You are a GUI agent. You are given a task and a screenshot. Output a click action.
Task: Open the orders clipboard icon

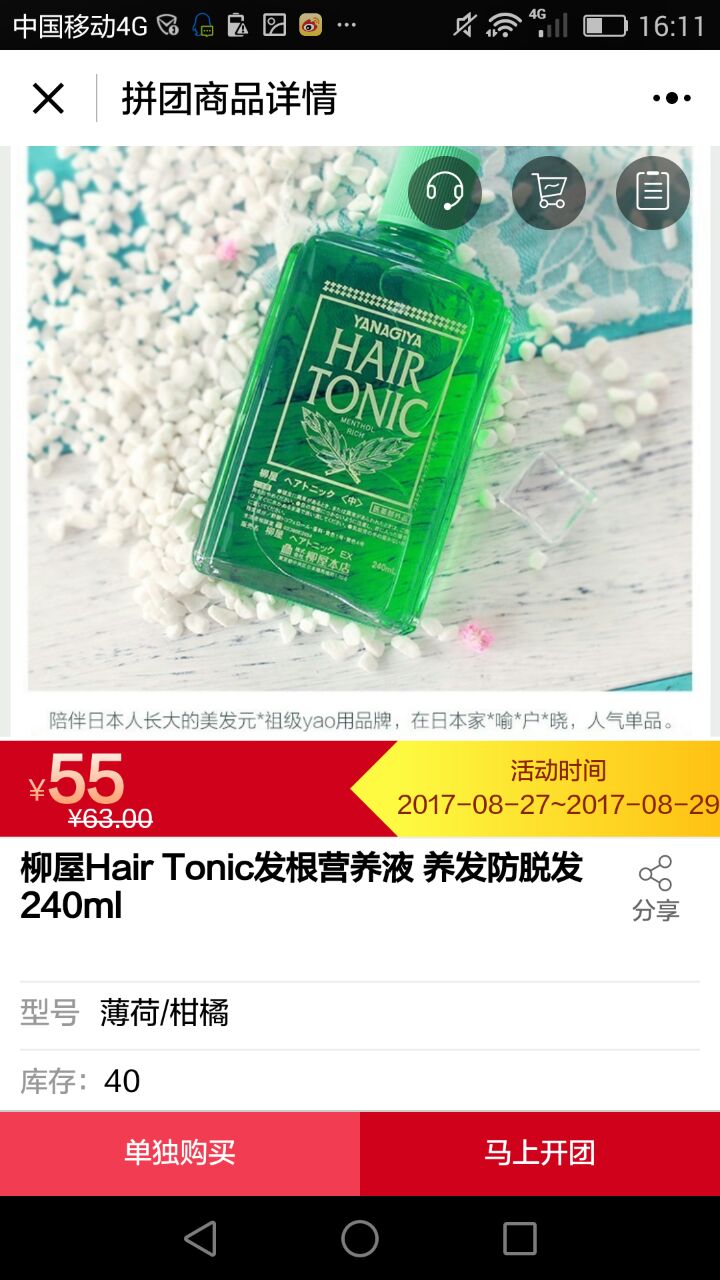(x=653, y=192)
